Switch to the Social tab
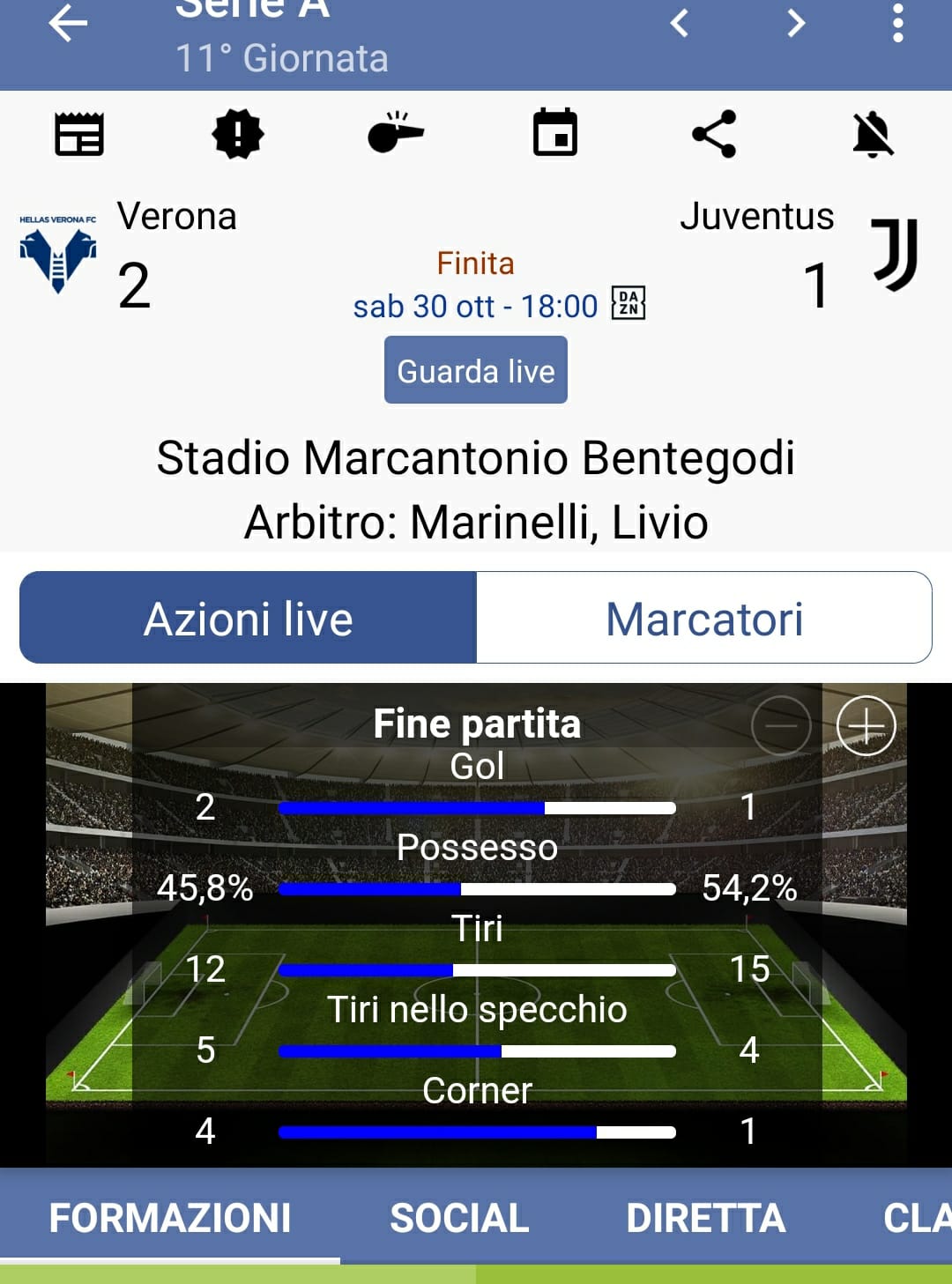The image size is (952, 1284). point(459,1218)
